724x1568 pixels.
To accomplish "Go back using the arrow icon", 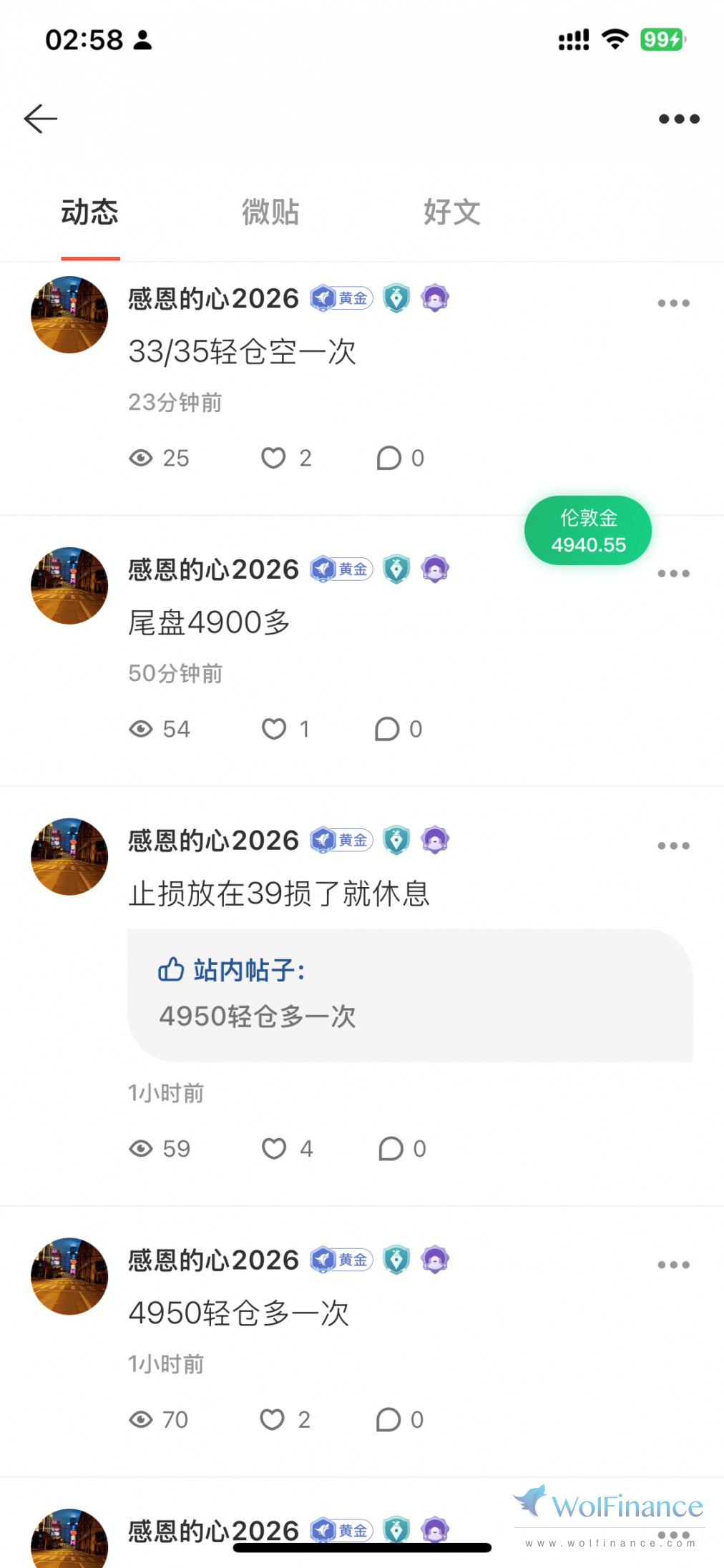I will [x=41, y=119].
